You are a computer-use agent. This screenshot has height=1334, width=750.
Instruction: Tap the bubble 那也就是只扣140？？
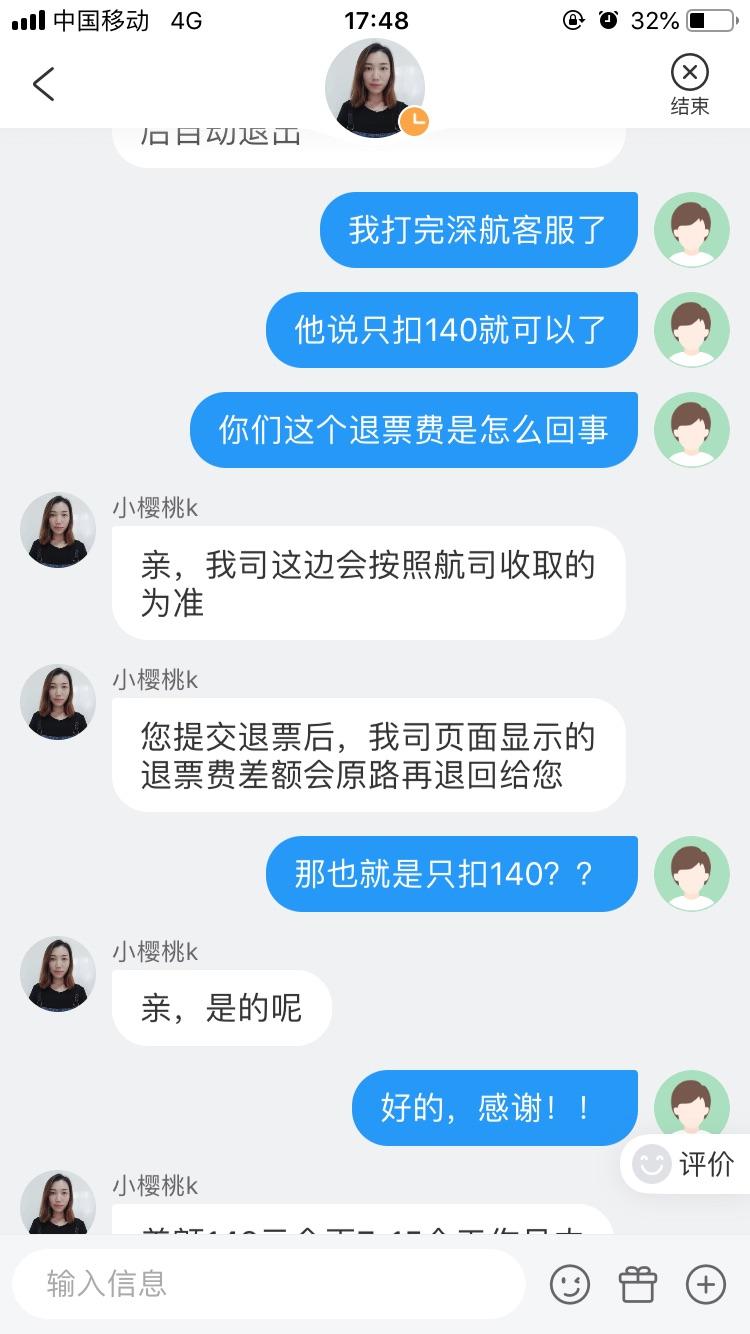point(452,873)
